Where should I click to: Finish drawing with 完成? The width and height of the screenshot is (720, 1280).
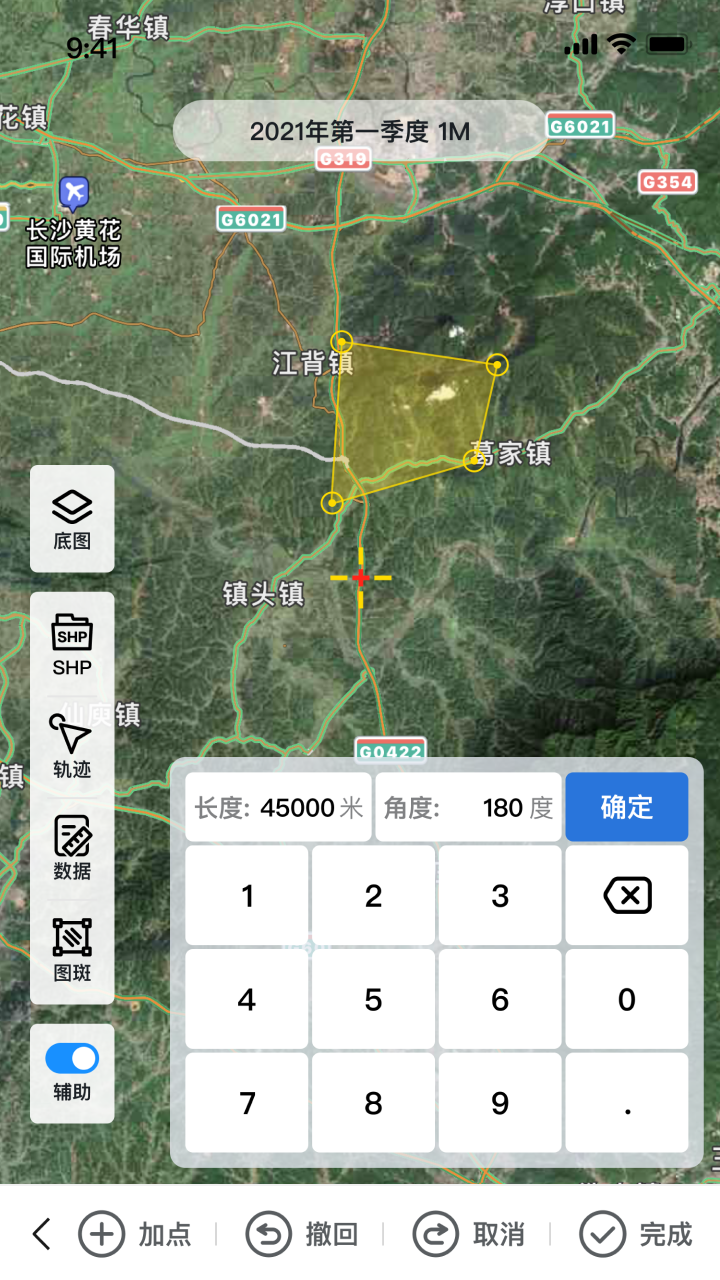tap(636, 1234)
